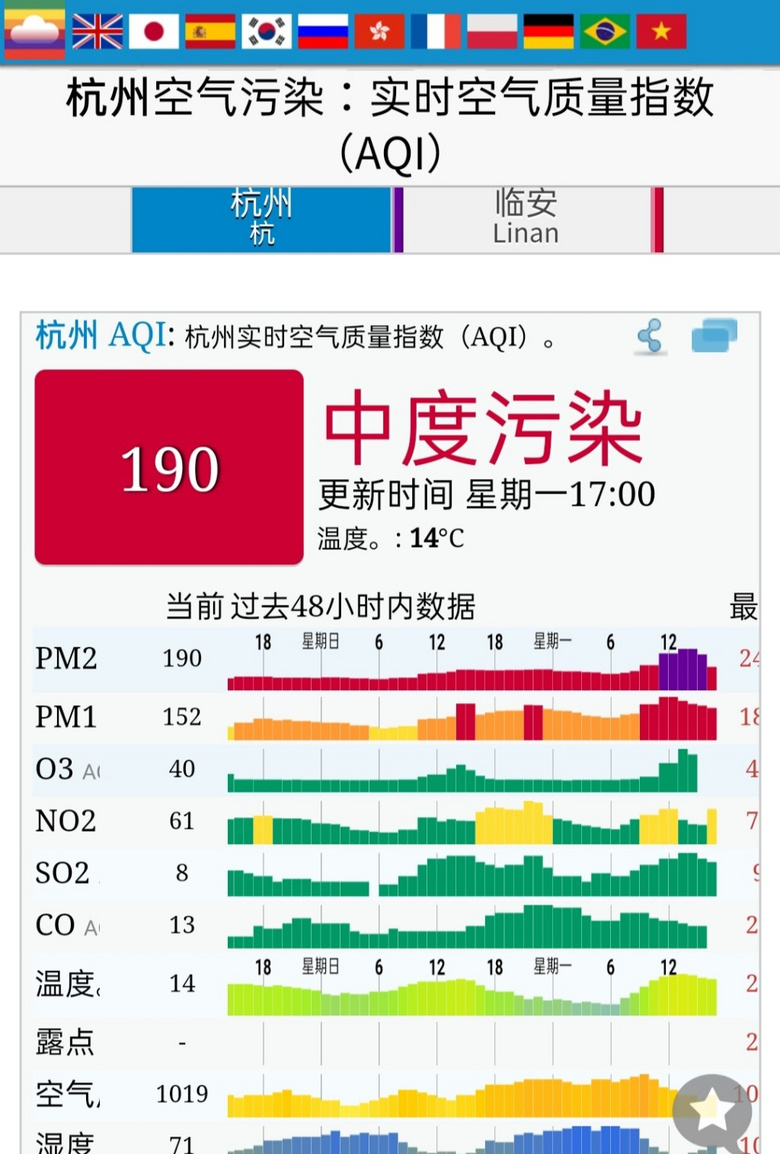Switch to Spanish flag language
780x1154 pixels.
(x=210, y=31)
